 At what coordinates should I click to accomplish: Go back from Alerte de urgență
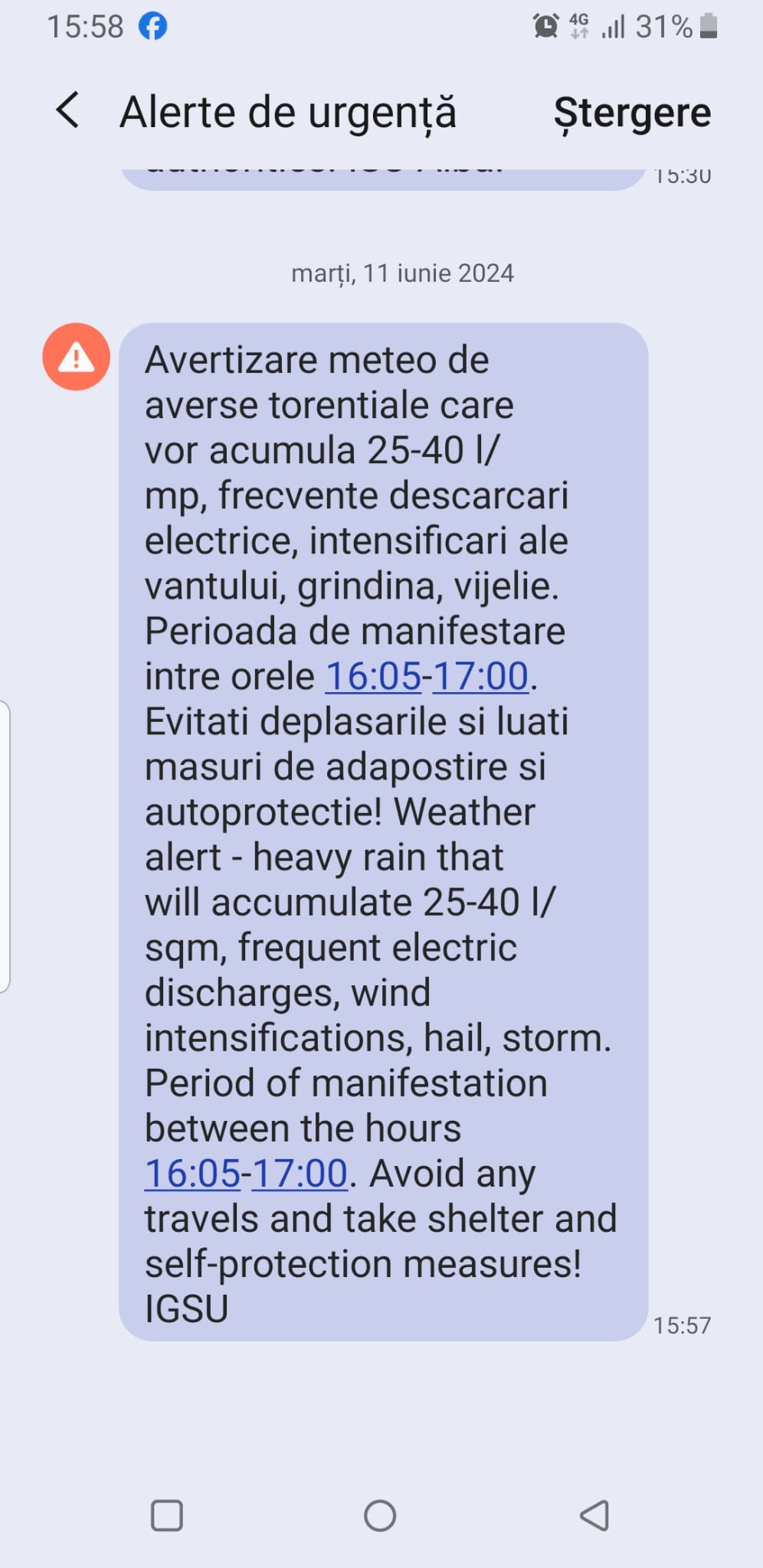coord(67,110)
